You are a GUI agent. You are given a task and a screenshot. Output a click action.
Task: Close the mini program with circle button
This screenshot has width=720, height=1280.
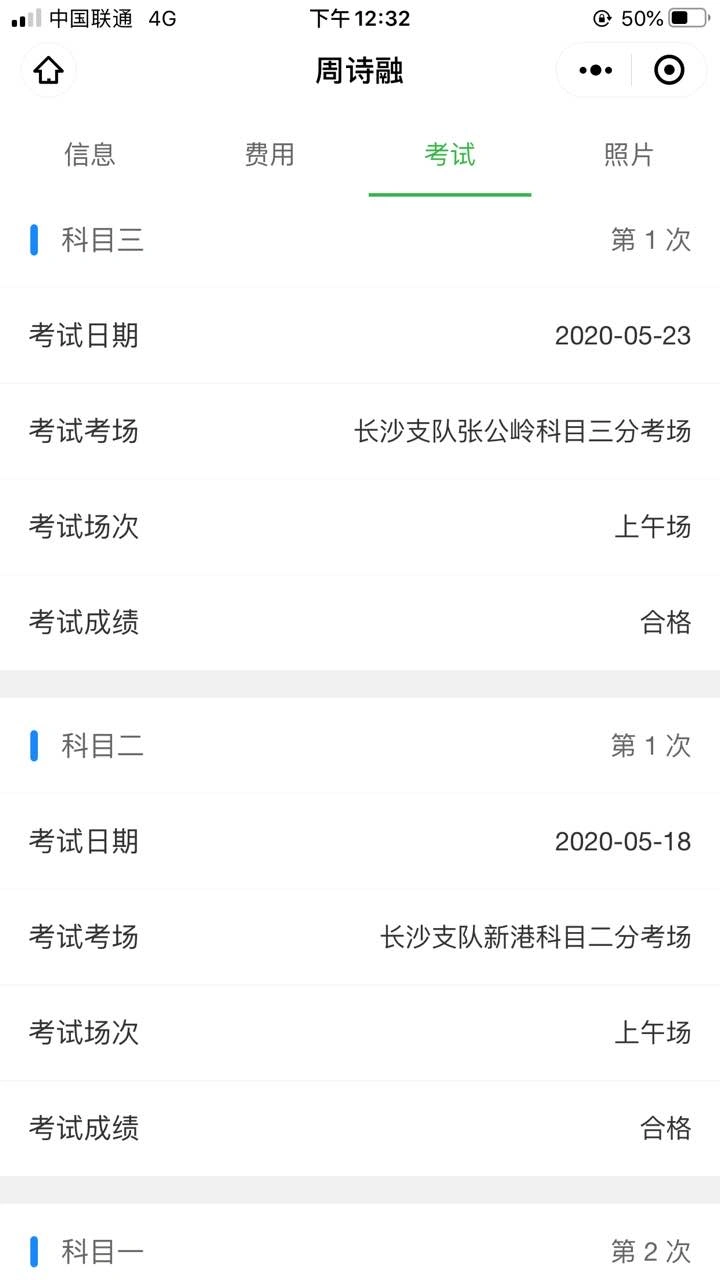(669, 70)
